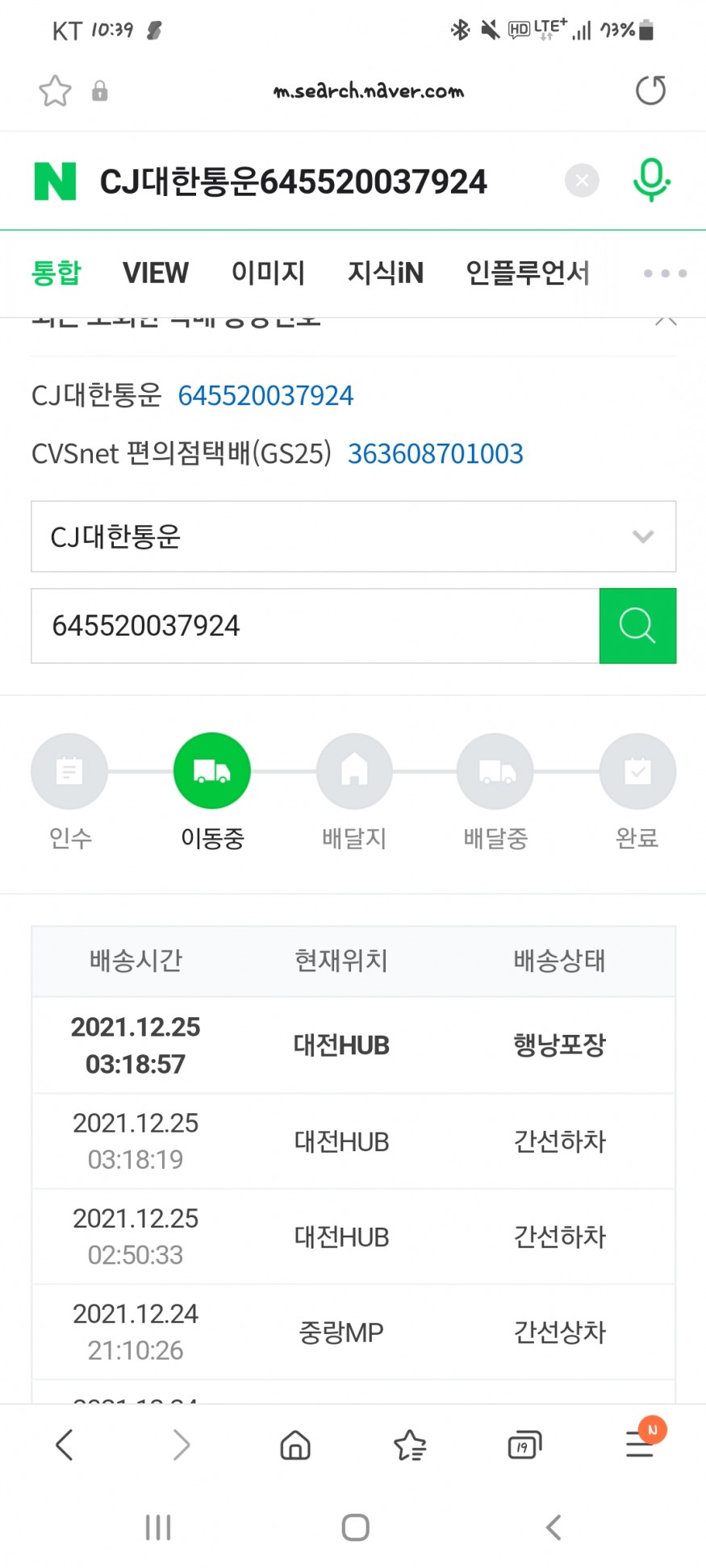Switch to the 인플루언서 tab
The width and height of the screenshot is (706, 1568).
527,273
